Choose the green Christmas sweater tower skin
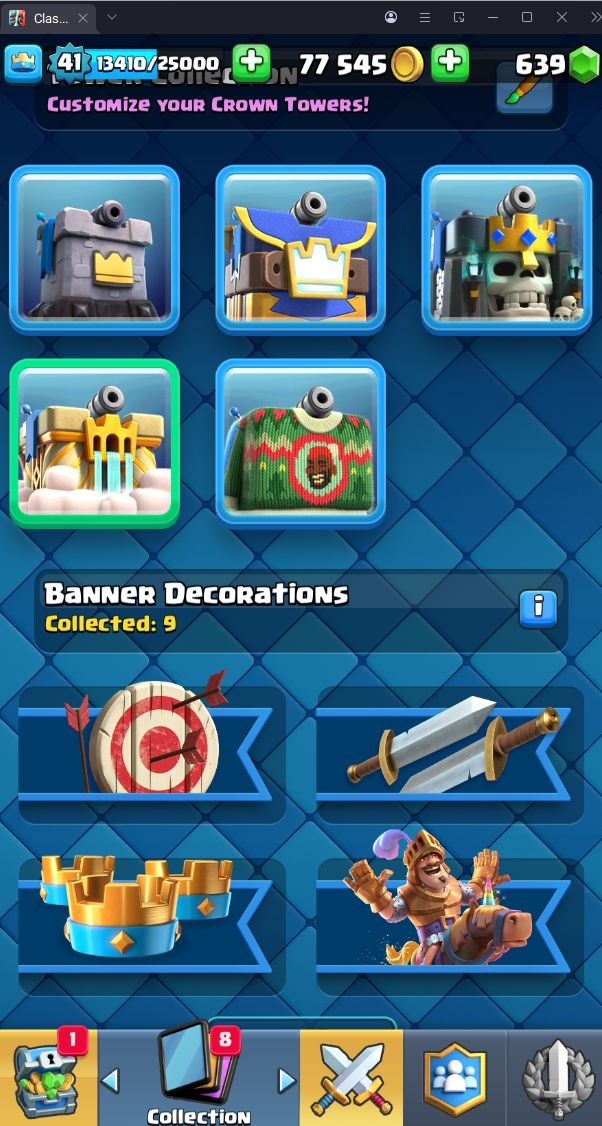Viewport: 602px width, 1126px height. coord(301,442)
